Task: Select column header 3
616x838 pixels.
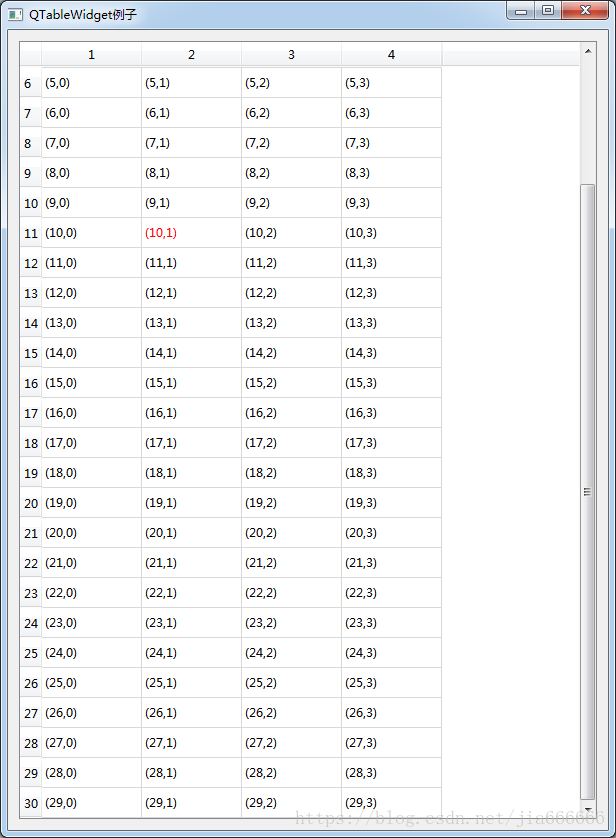Action: pyautogui.click(x=291, y=55)
